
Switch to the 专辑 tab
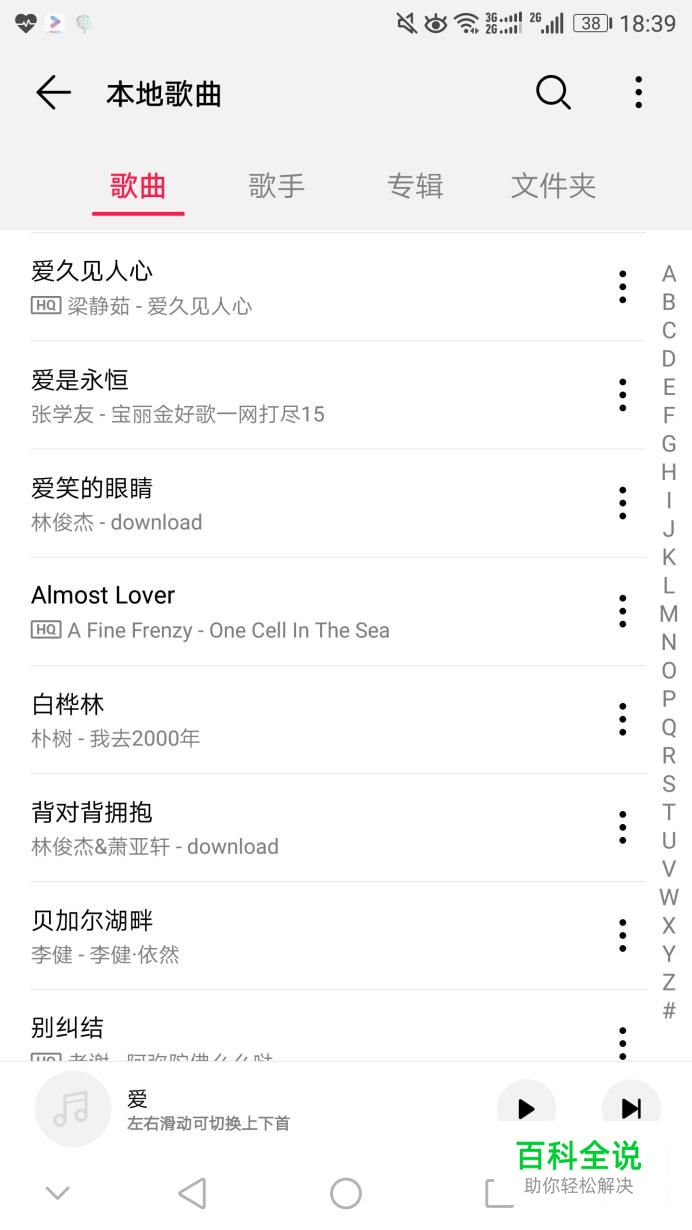[x=415, y=186]
